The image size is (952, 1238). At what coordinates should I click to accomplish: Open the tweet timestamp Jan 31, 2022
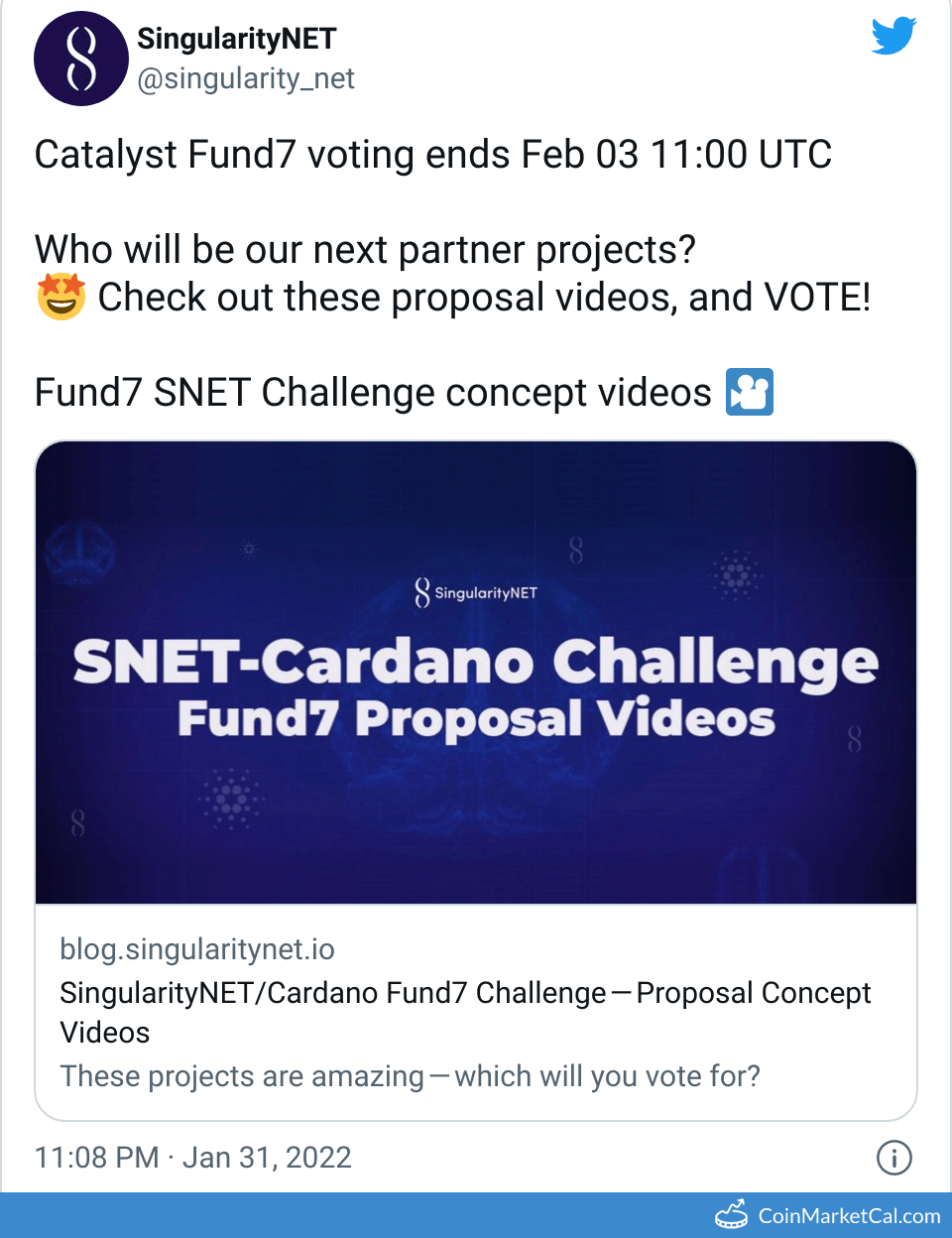[x=193, y=1158]
